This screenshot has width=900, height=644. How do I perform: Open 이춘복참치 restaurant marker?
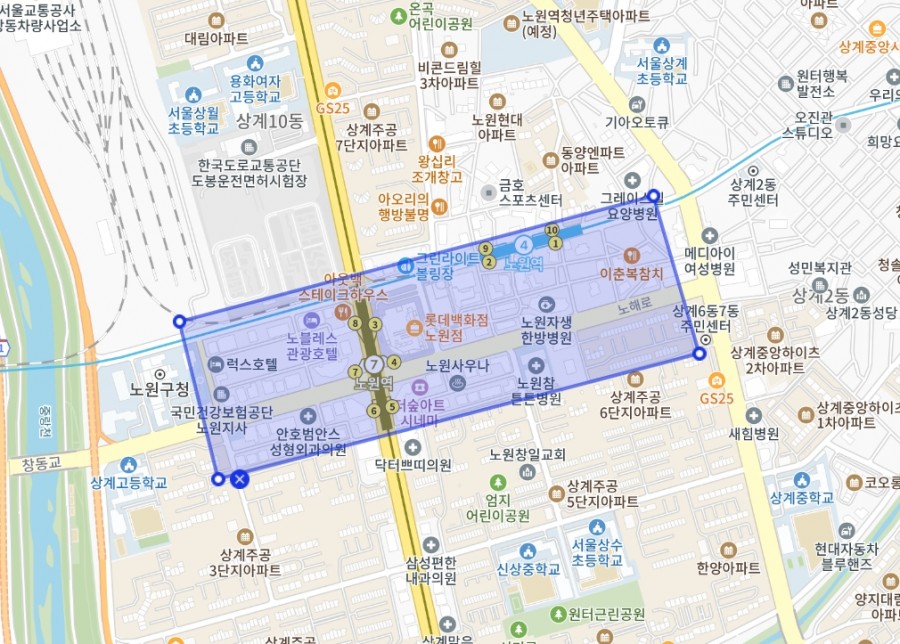click(631, 255)
